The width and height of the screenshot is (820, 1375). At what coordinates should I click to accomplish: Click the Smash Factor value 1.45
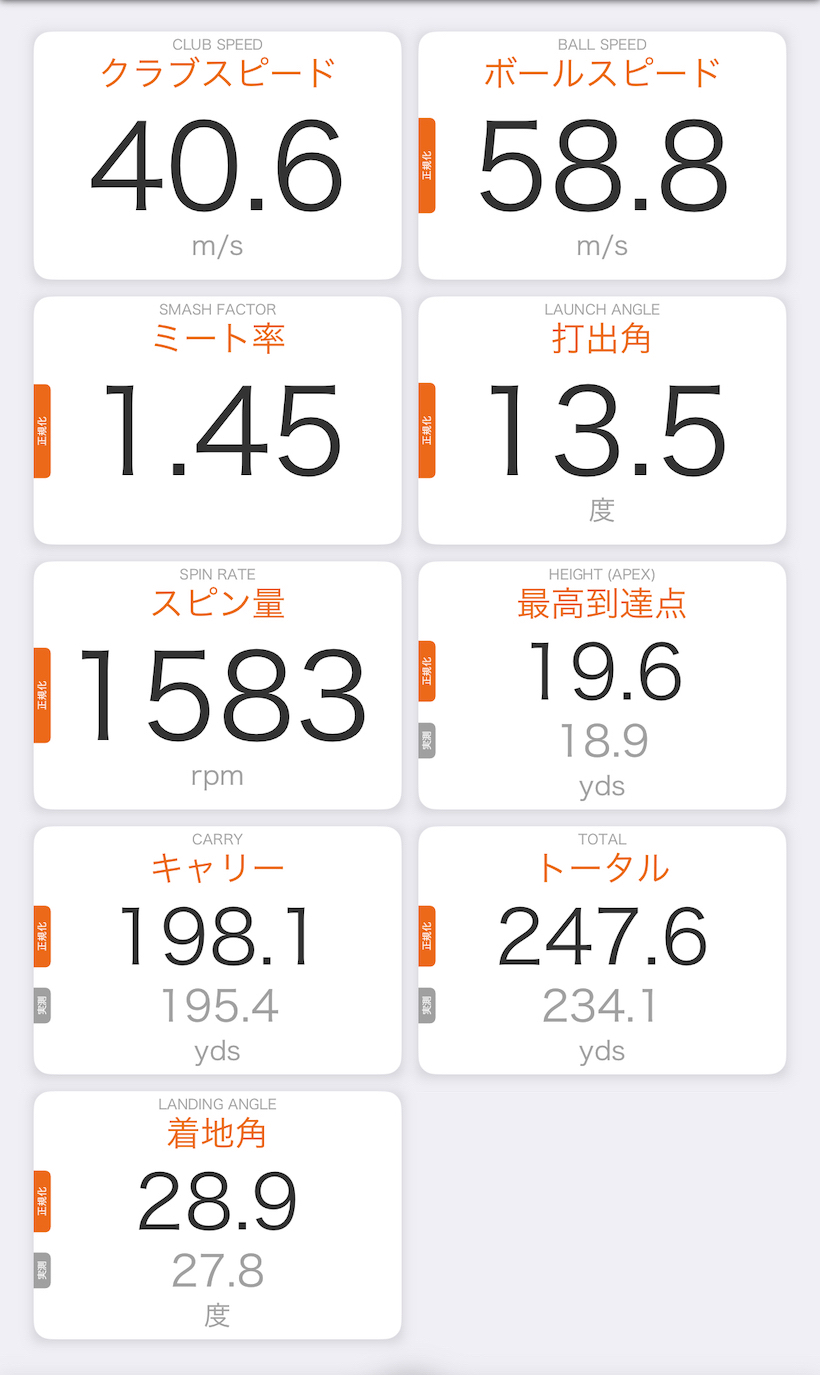pyautogui.click(x=217, y=430)
